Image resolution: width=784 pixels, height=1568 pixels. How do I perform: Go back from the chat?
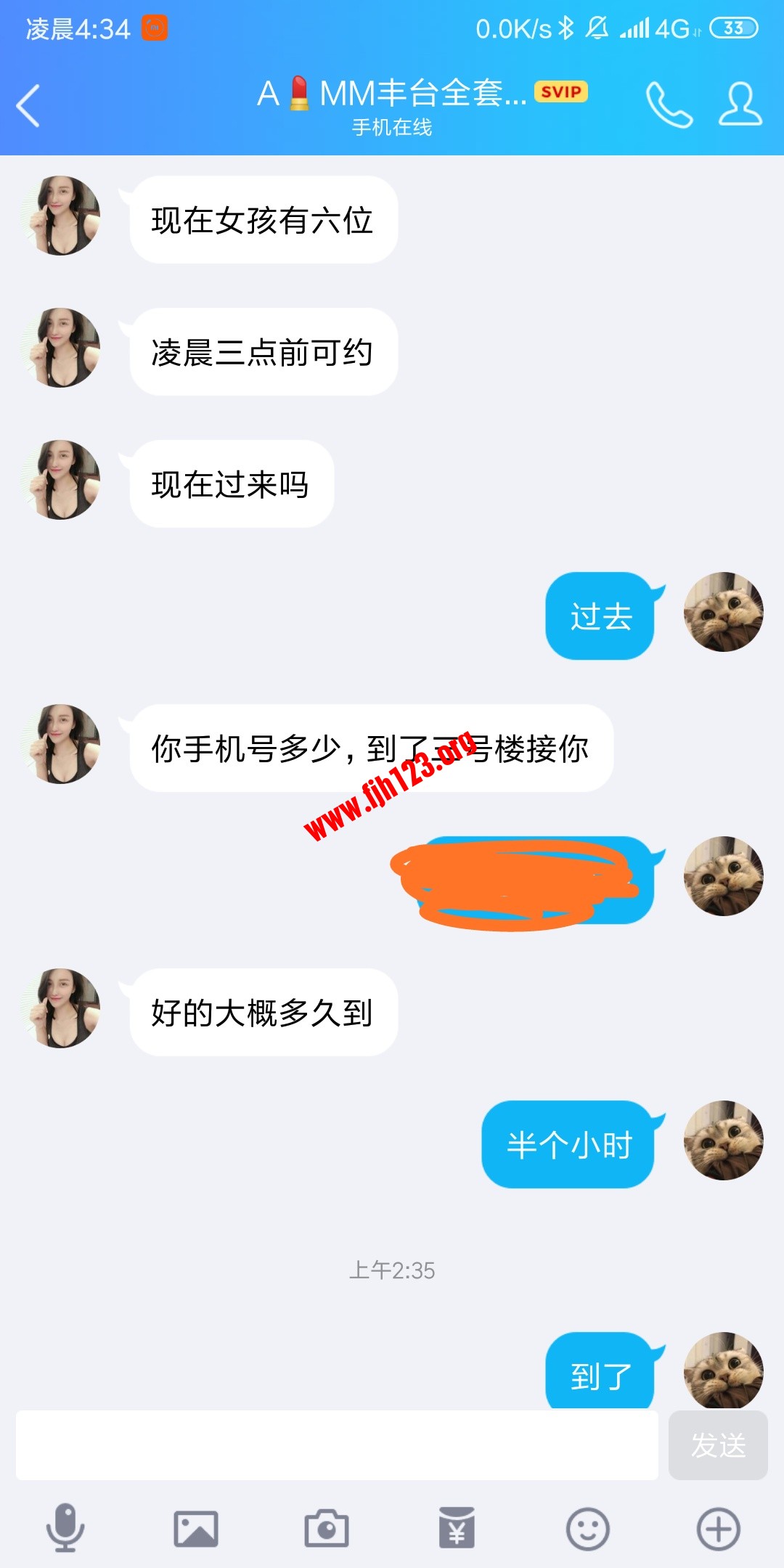[x=29, y=106]
